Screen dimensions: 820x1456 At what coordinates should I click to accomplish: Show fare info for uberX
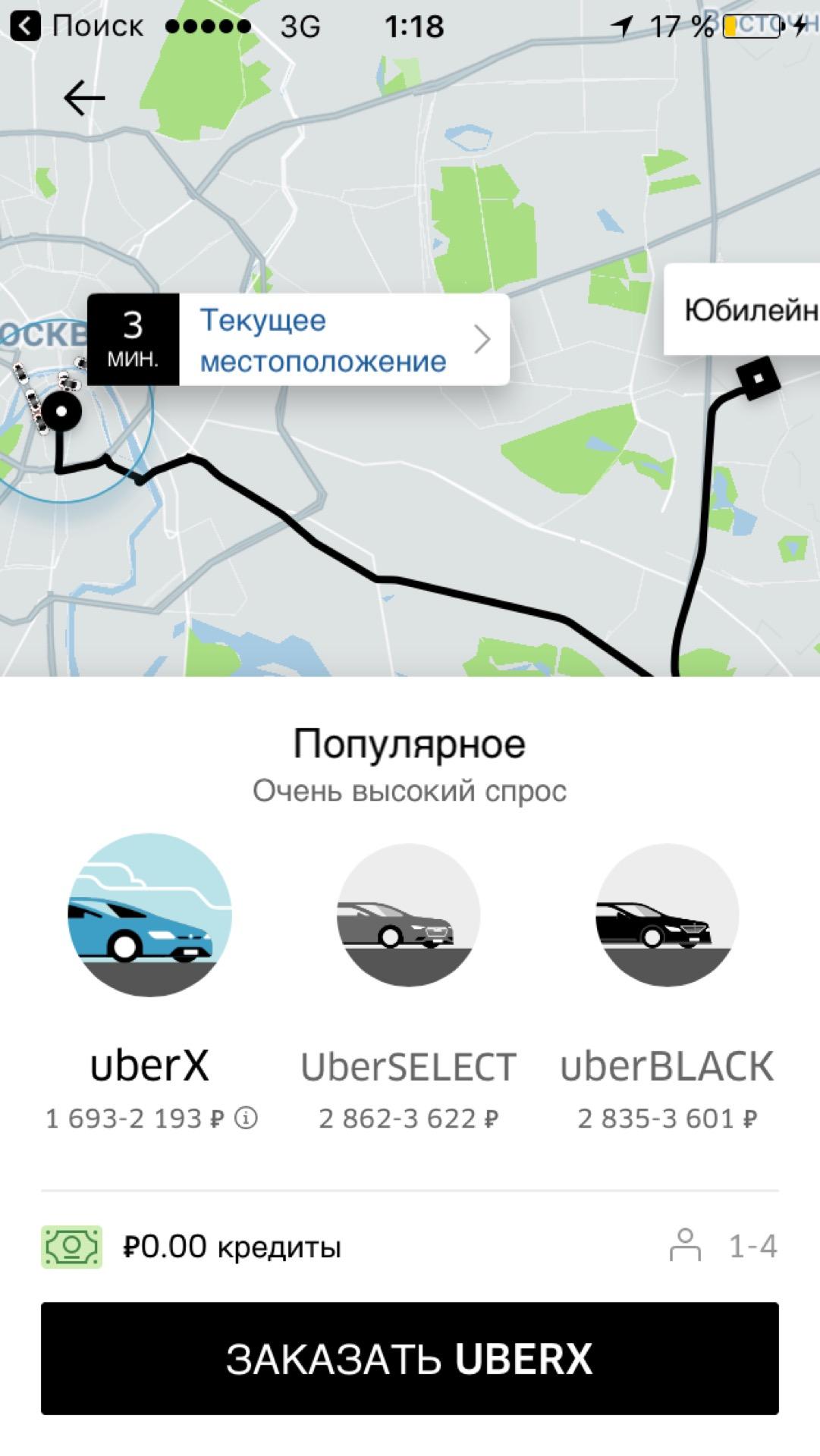click(246, 1118)
